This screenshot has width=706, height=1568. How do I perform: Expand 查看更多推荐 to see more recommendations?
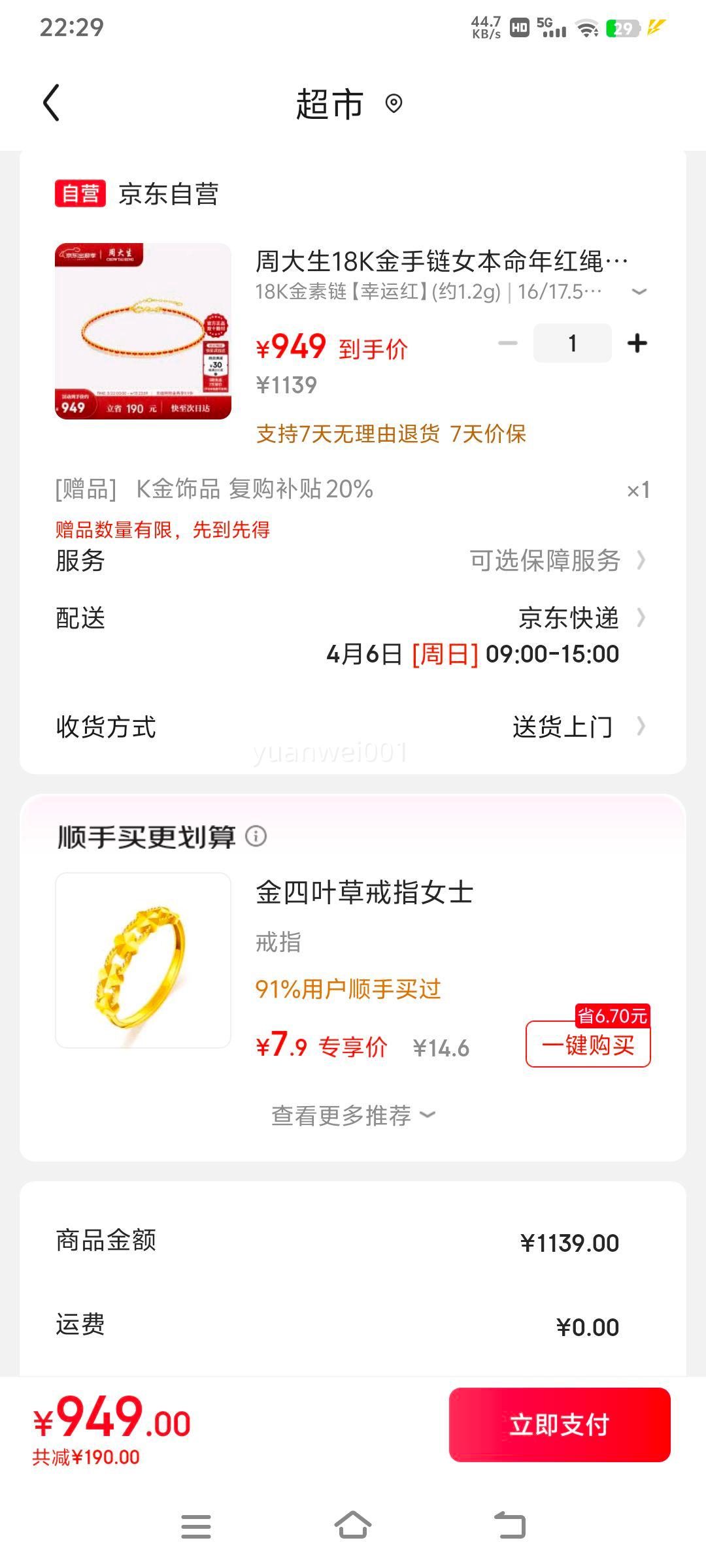353,1115
